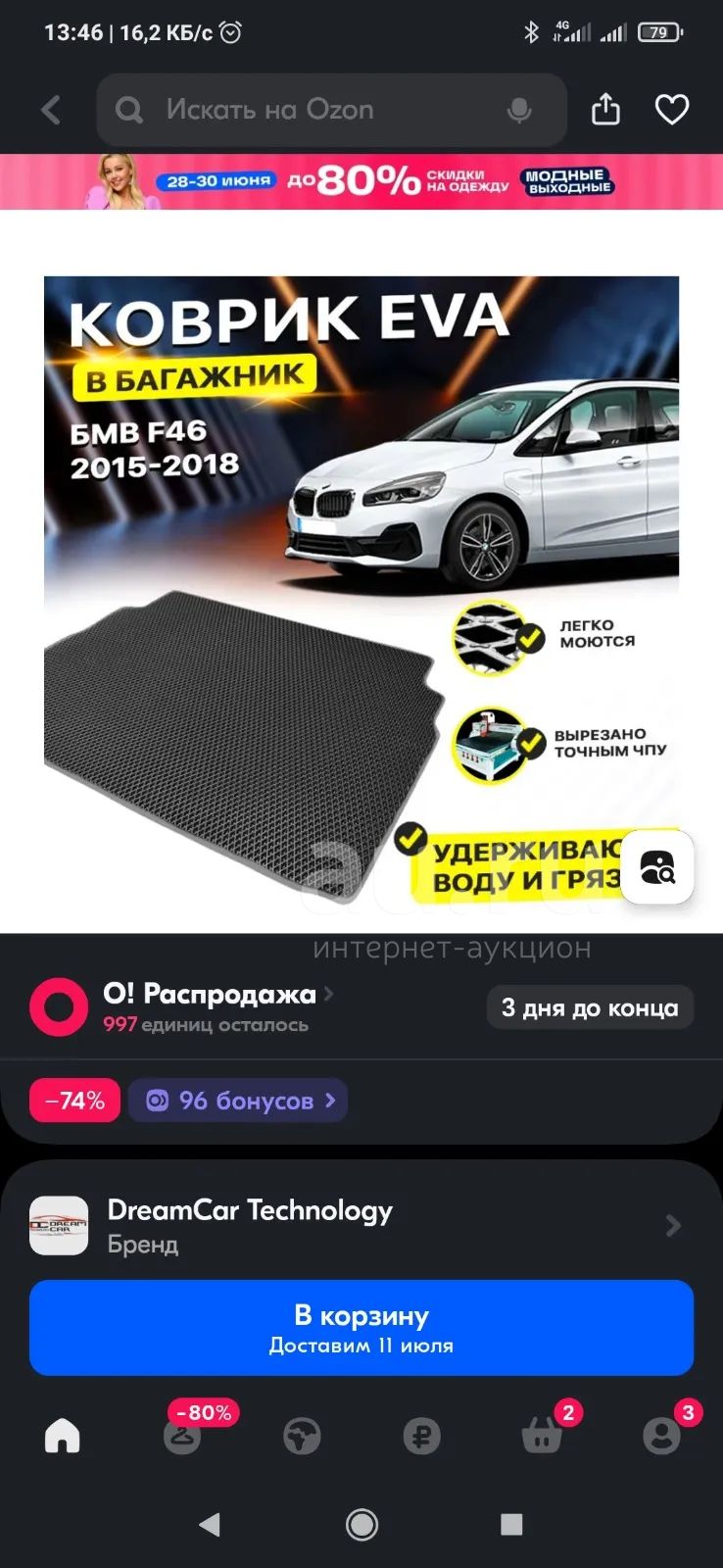Go to the Ozon home tab
This screenshot has width=723, height=1568.
(62, 1436)
